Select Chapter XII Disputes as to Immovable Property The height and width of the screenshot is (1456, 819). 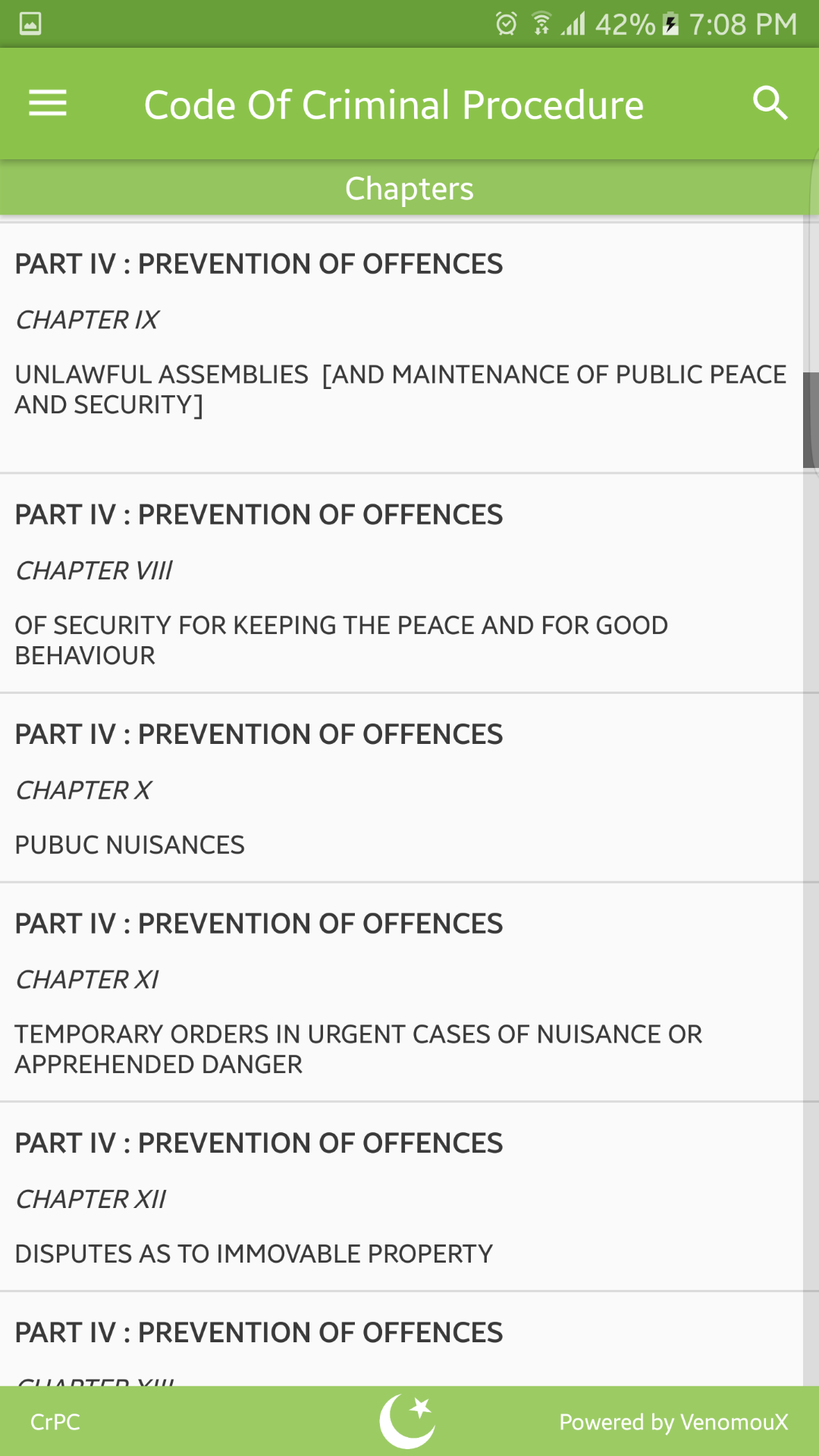tap(408, 1198)
